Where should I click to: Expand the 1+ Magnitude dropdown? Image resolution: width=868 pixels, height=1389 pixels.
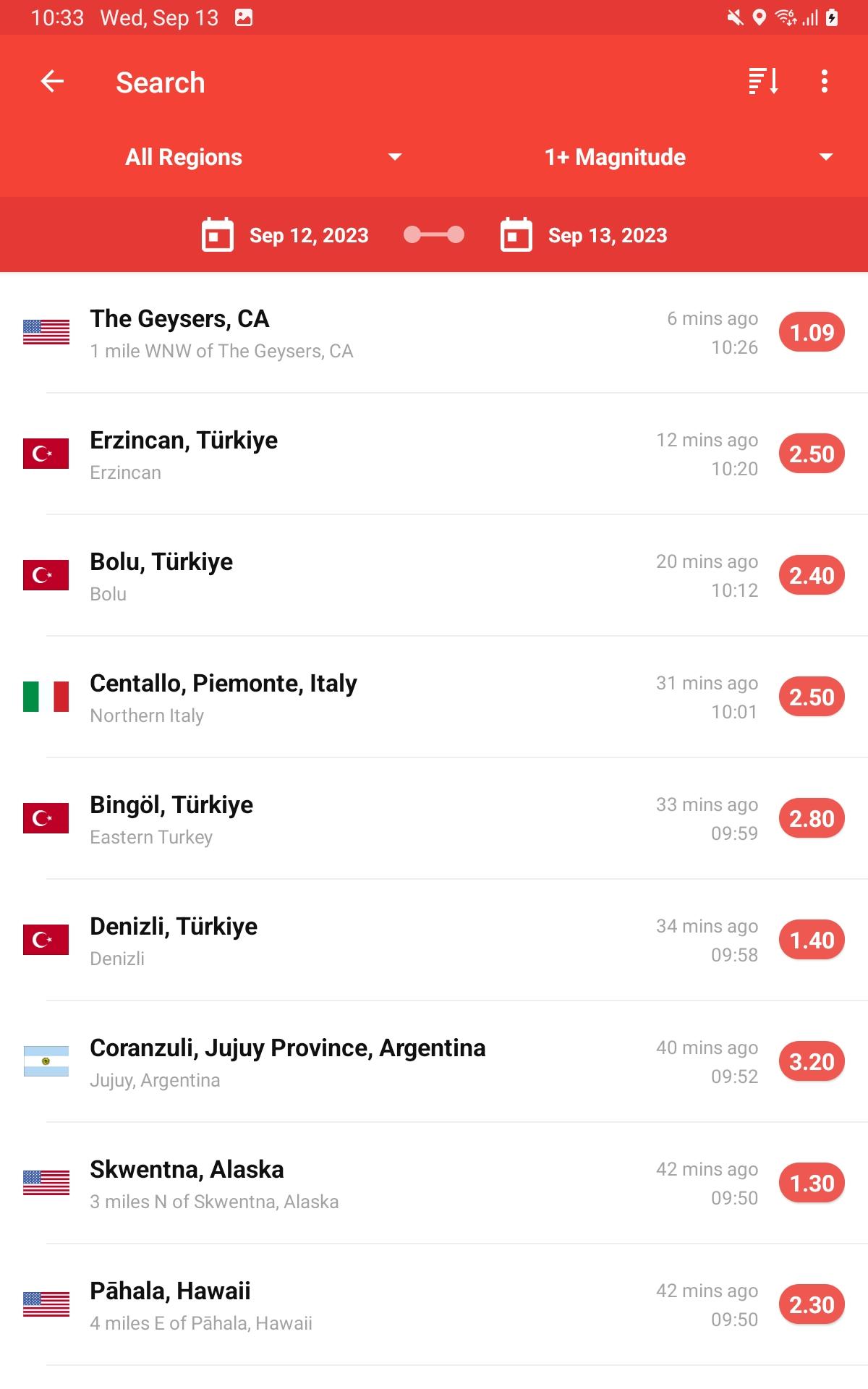click(x=688, y=157)
